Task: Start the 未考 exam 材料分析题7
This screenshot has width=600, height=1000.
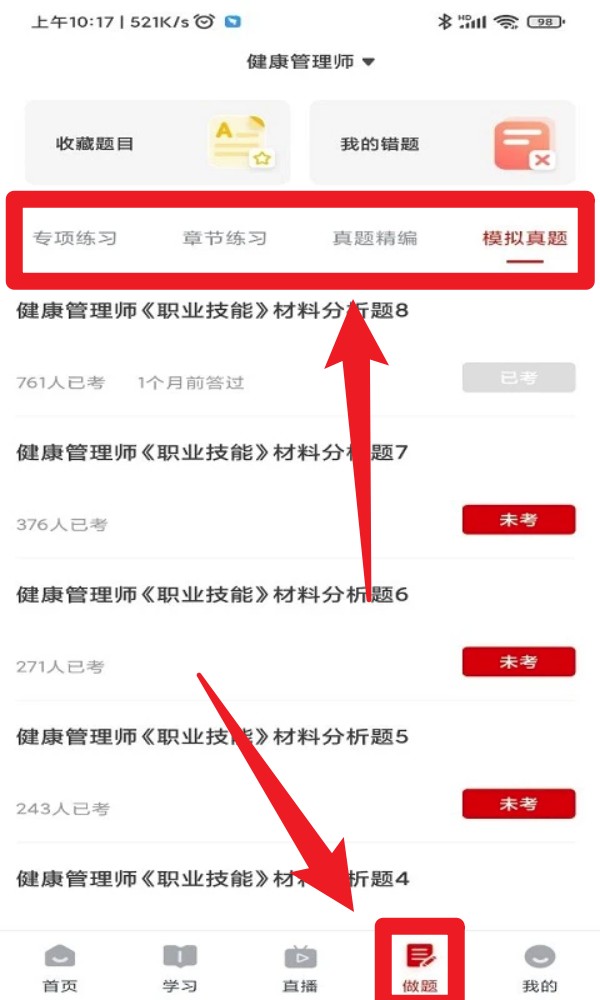Action: click(518, 520)
